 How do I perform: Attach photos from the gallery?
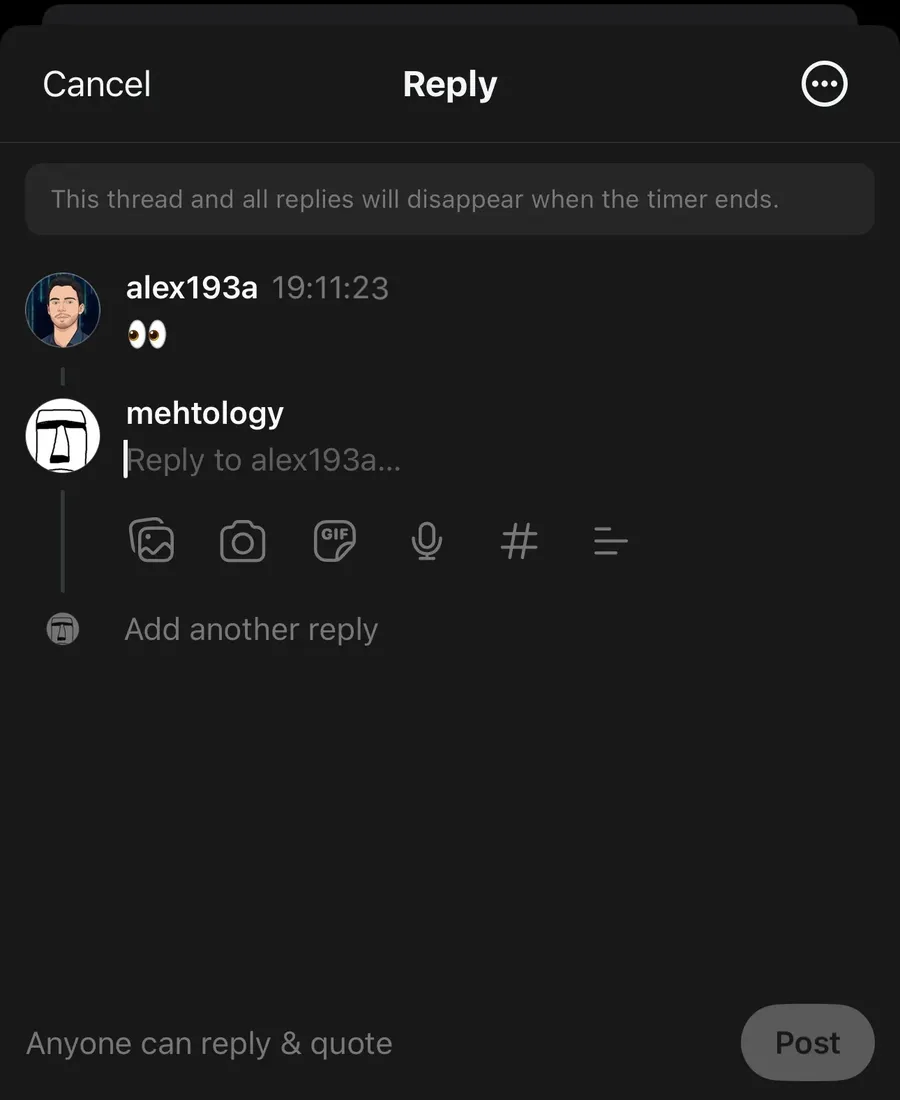[152, 542]
